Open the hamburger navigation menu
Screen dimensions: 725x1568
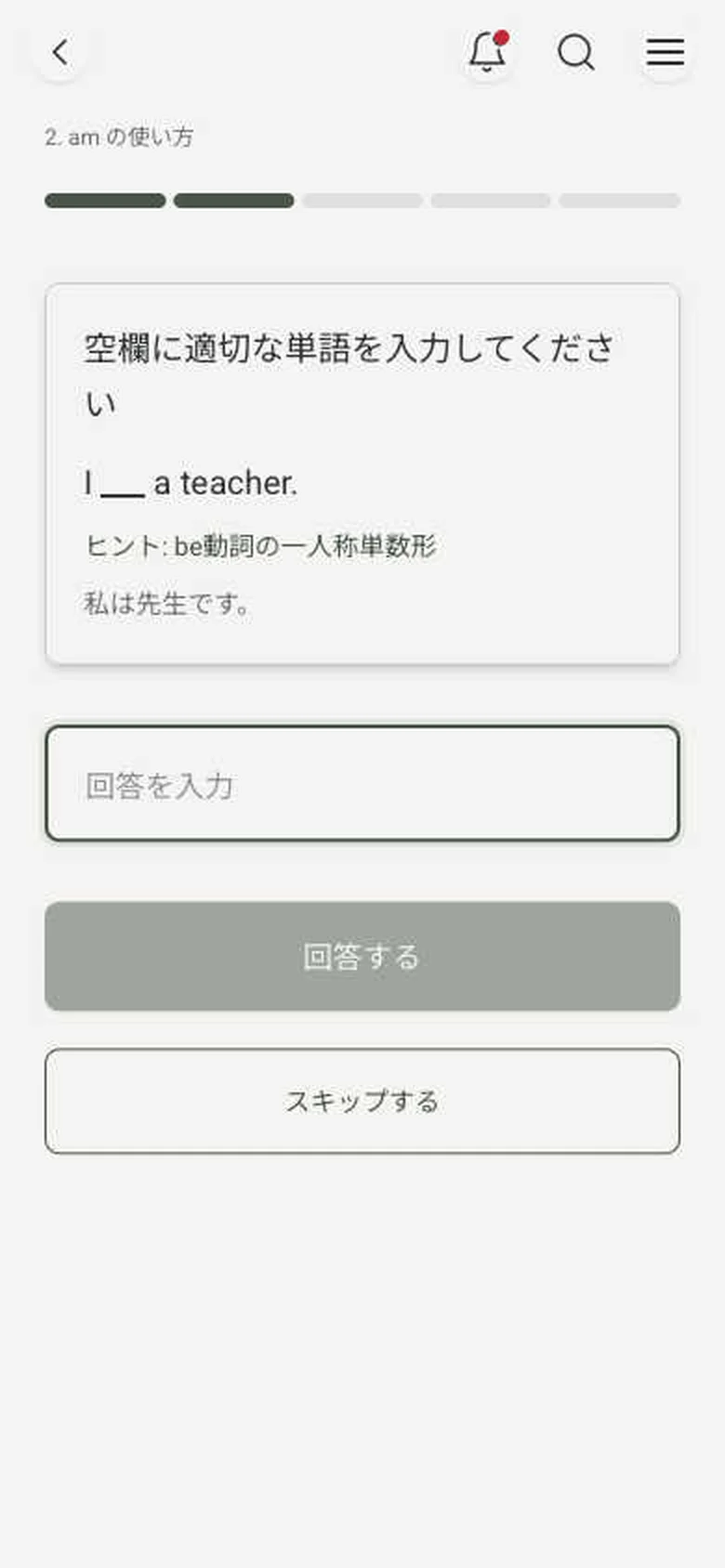coord(664,53)
